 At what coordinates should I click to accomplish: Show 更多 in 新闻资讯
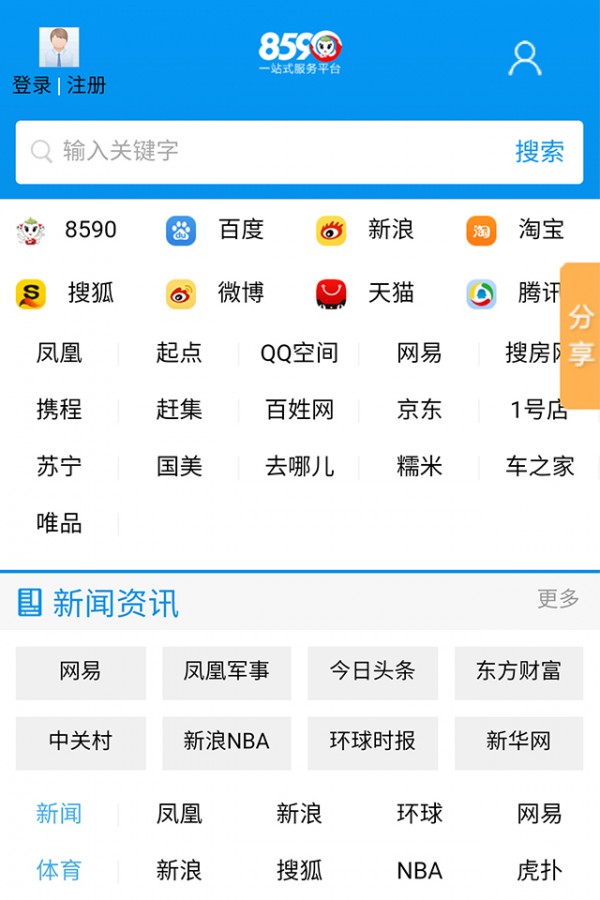(558, 599)
